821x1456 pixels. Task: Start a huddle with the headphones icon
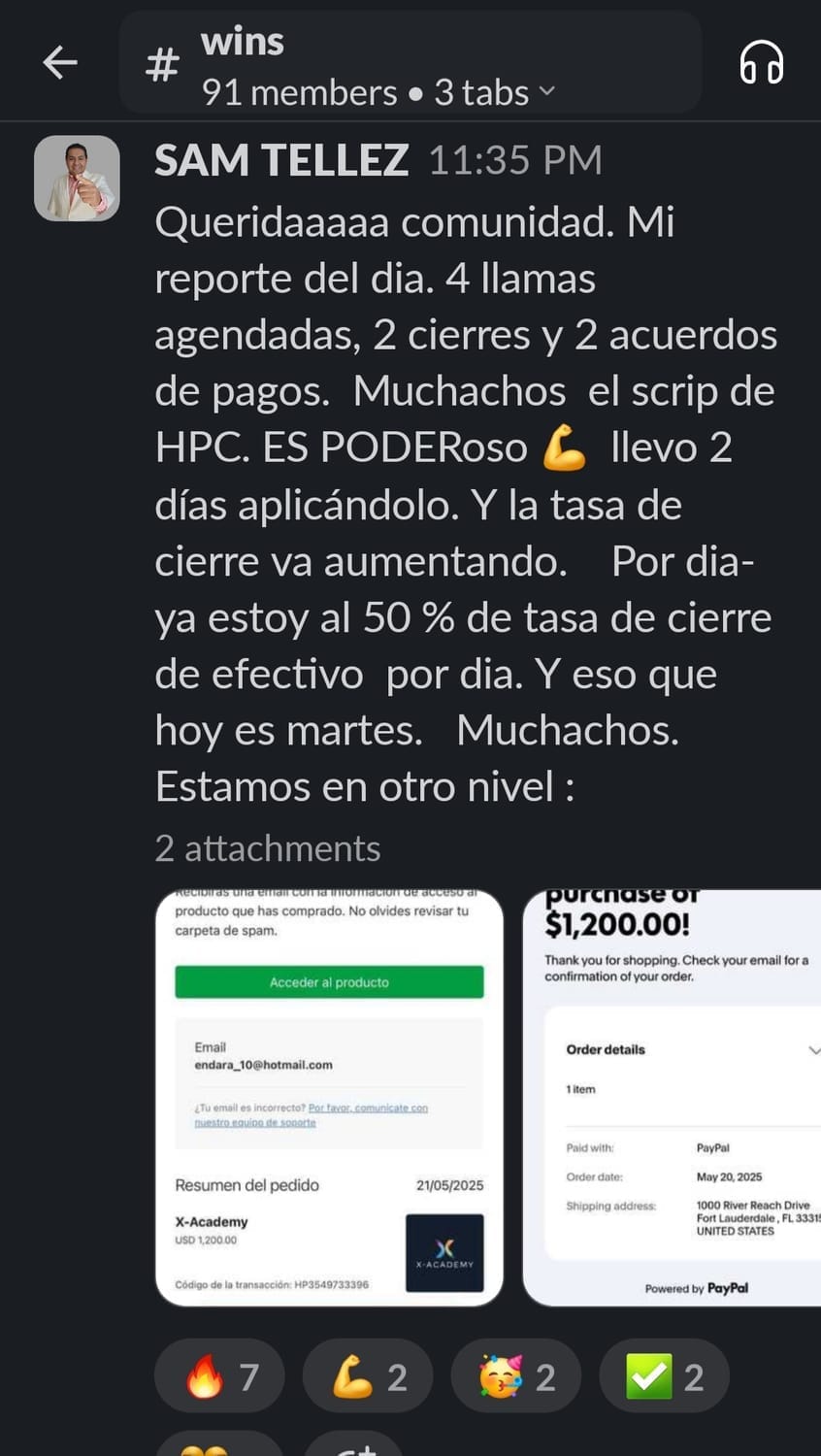[x=761, y=64]
